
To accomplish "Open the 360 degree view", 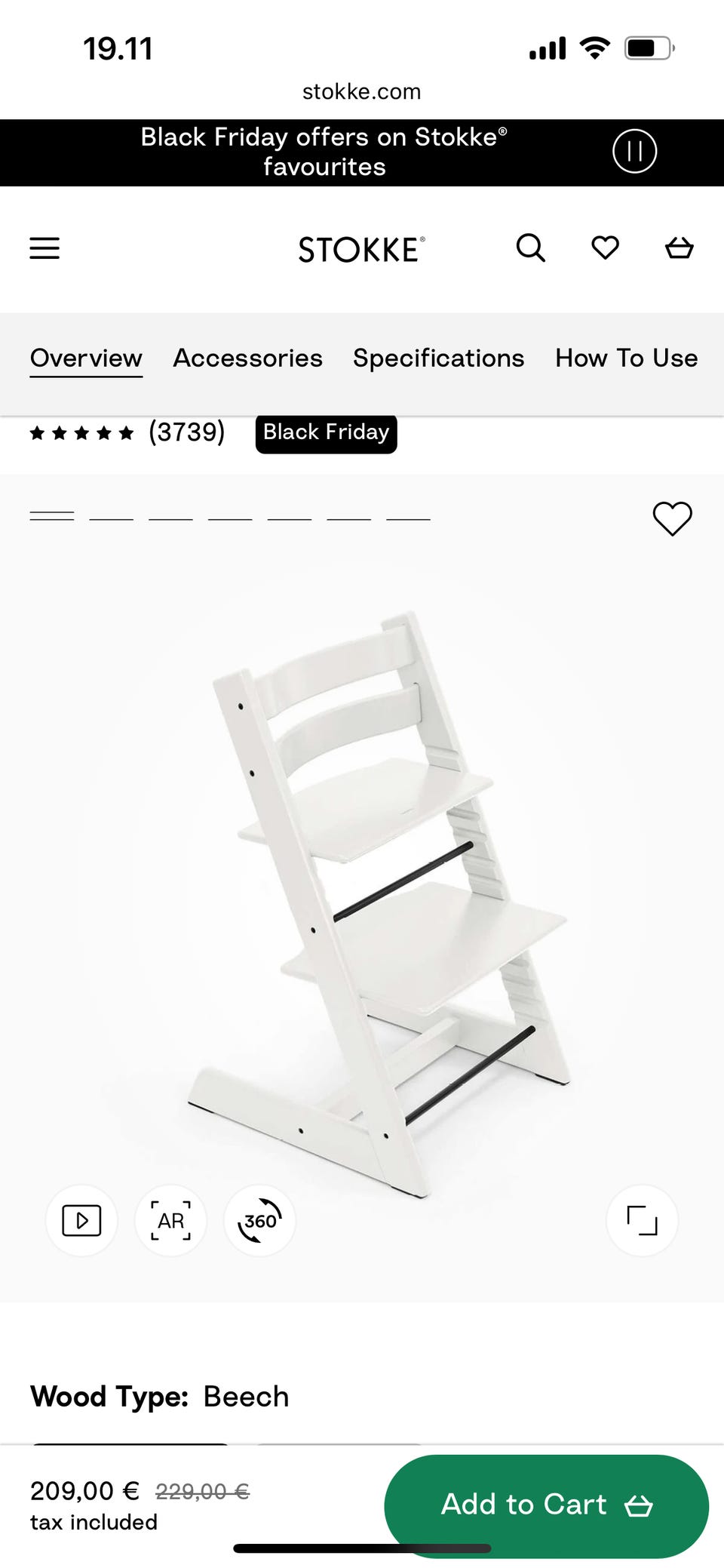I will pos(259,1220).
